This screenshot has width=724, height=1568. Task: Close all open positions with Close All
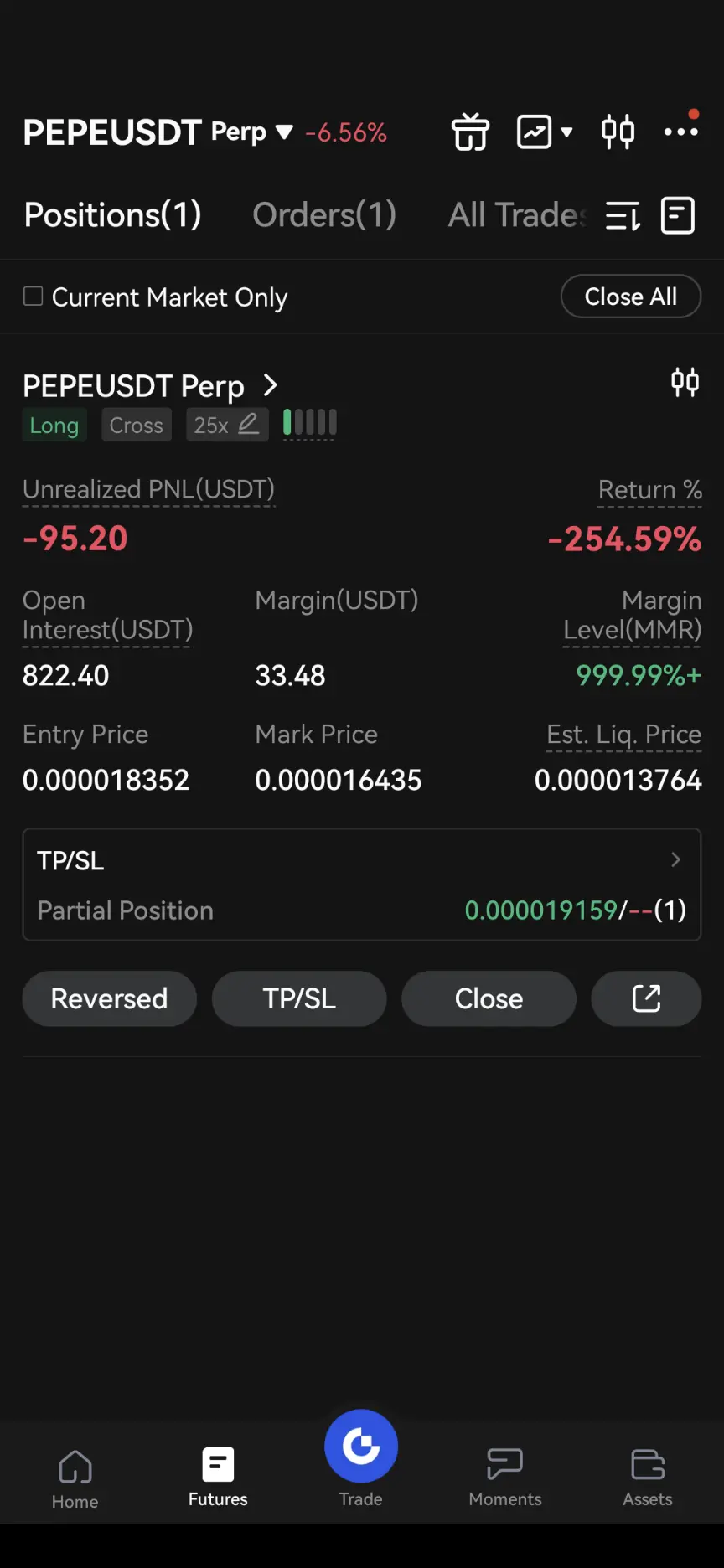(x=631, y=297)
